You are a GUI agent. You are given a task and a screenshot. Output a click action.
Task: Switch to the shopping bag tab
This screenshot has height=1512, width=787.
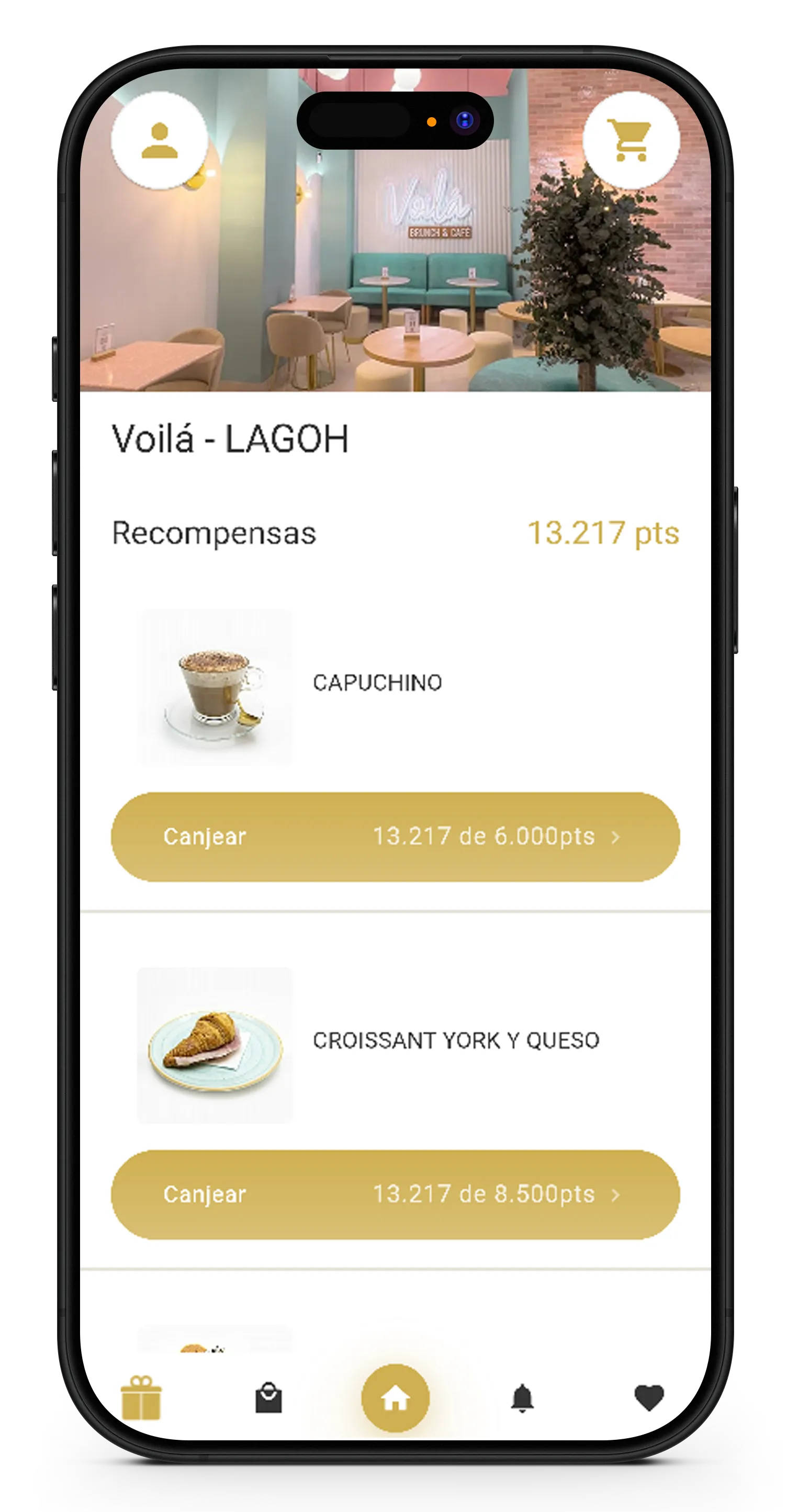pos(269,1398)
